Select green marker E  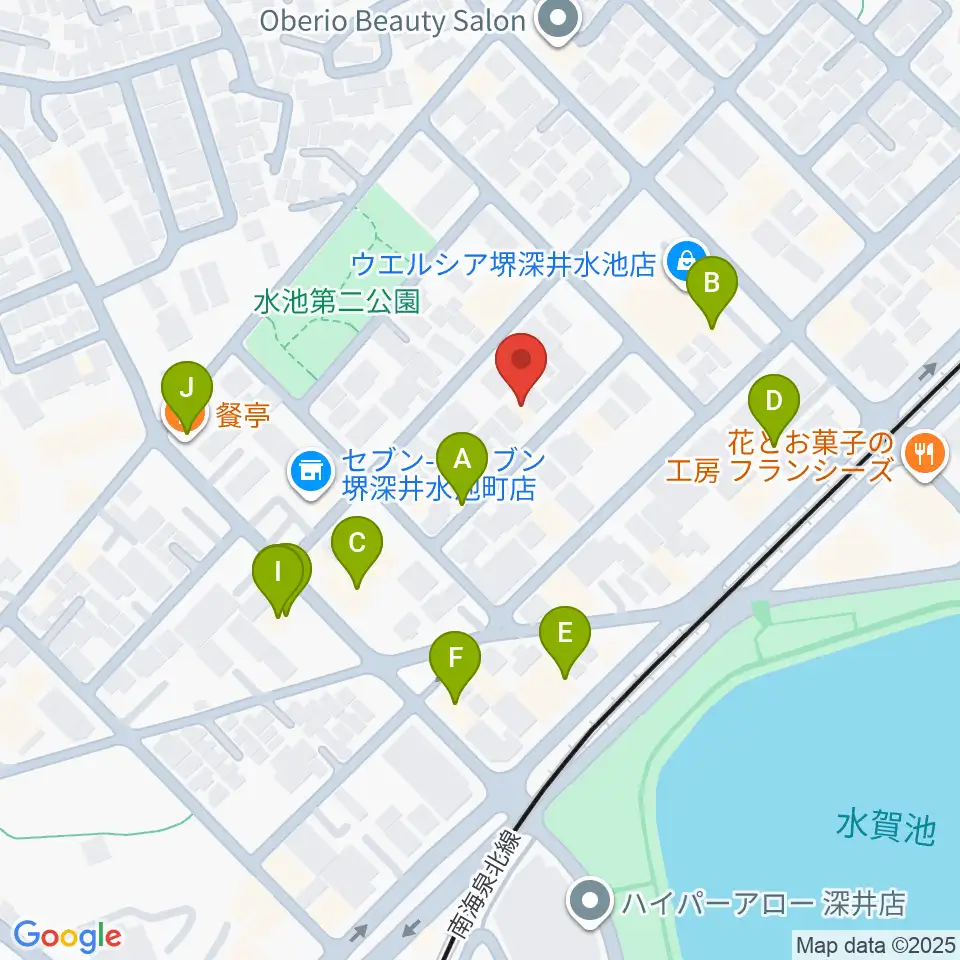564,642
